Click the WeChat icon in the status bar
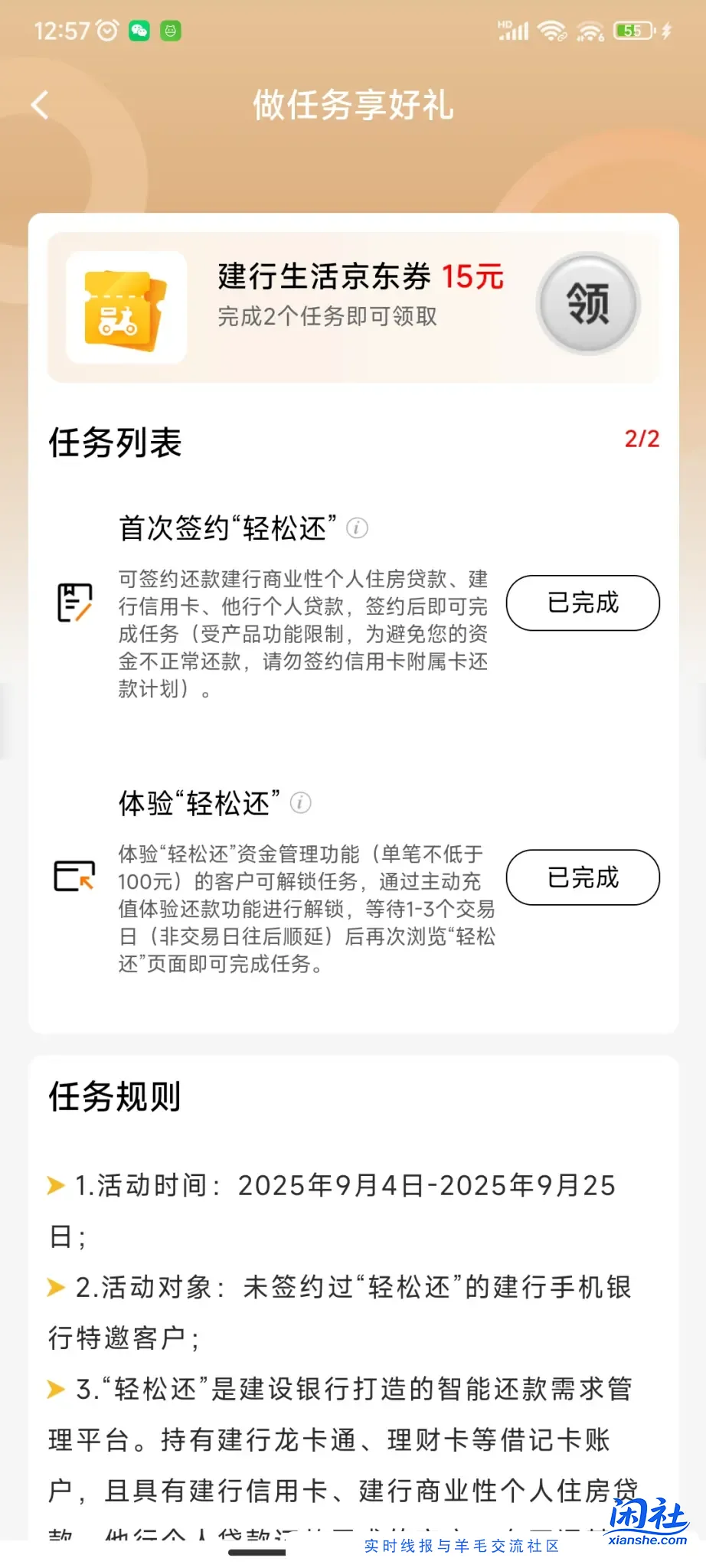706x1568 pixels. click(139, 31)
